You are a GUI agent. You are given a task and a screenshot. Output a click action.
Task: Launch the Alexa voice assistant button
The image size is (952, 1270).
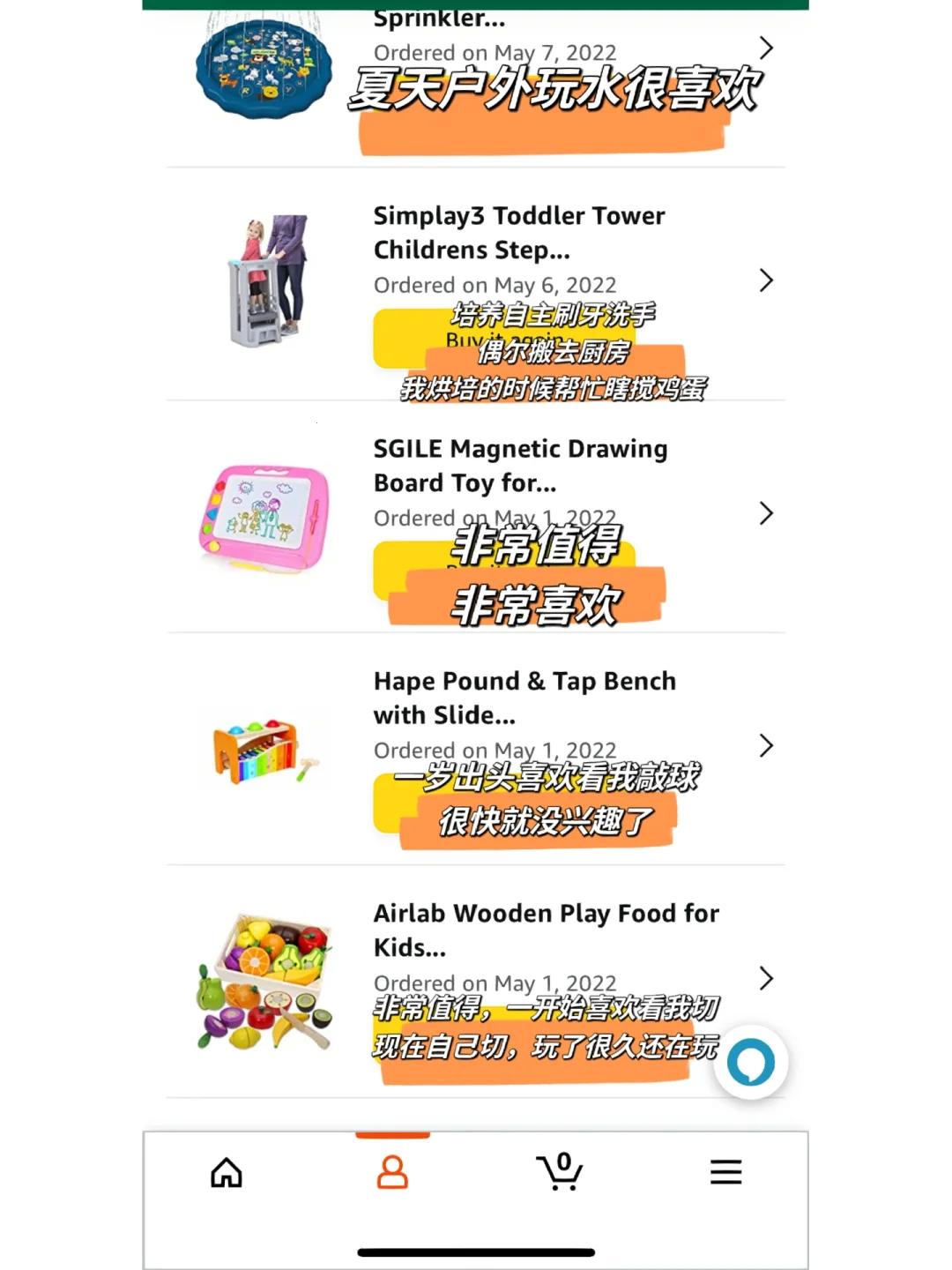tap(751, 1063)
